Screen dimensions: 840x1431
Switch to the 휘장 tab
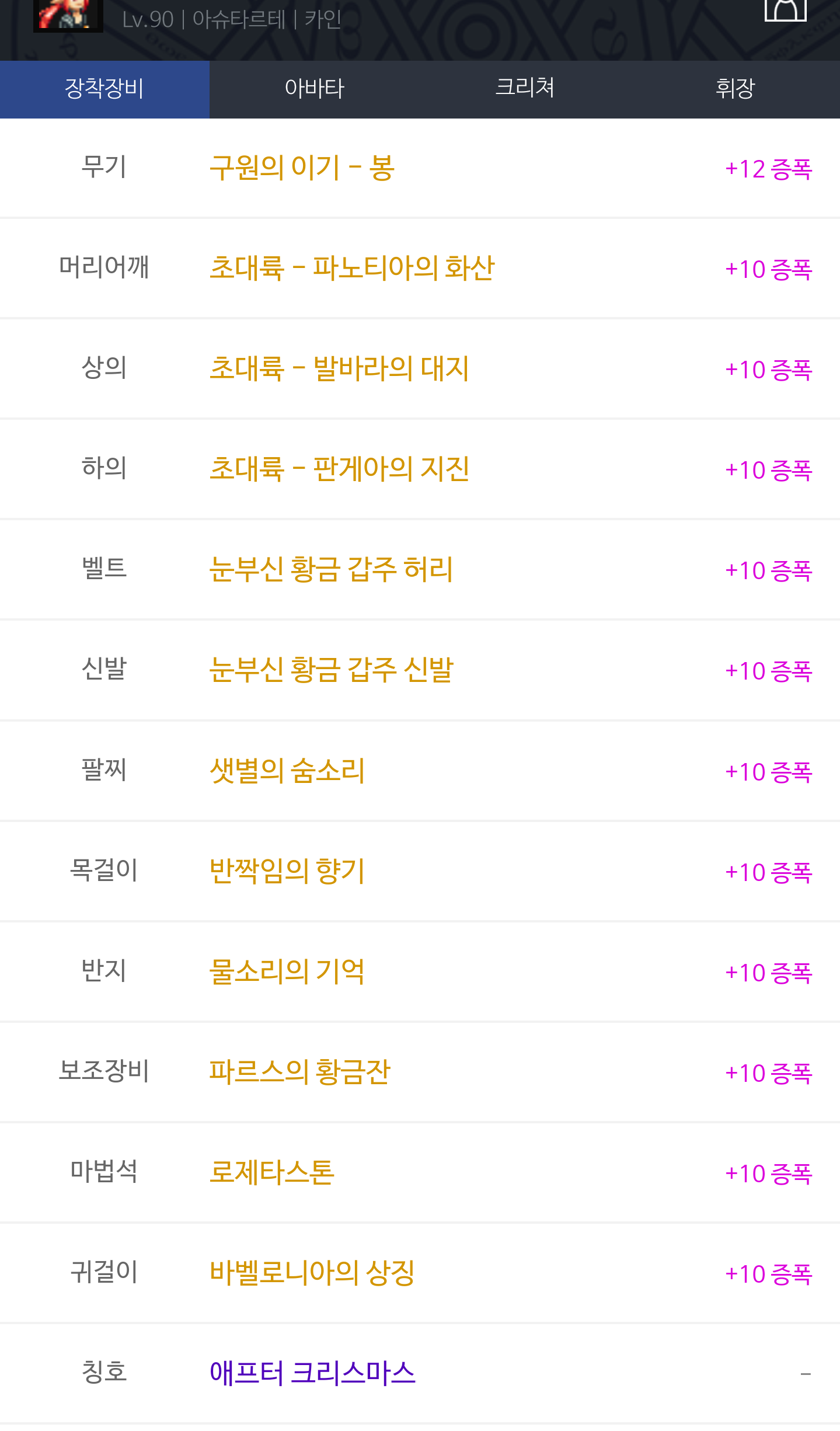[x=735, y=89]
